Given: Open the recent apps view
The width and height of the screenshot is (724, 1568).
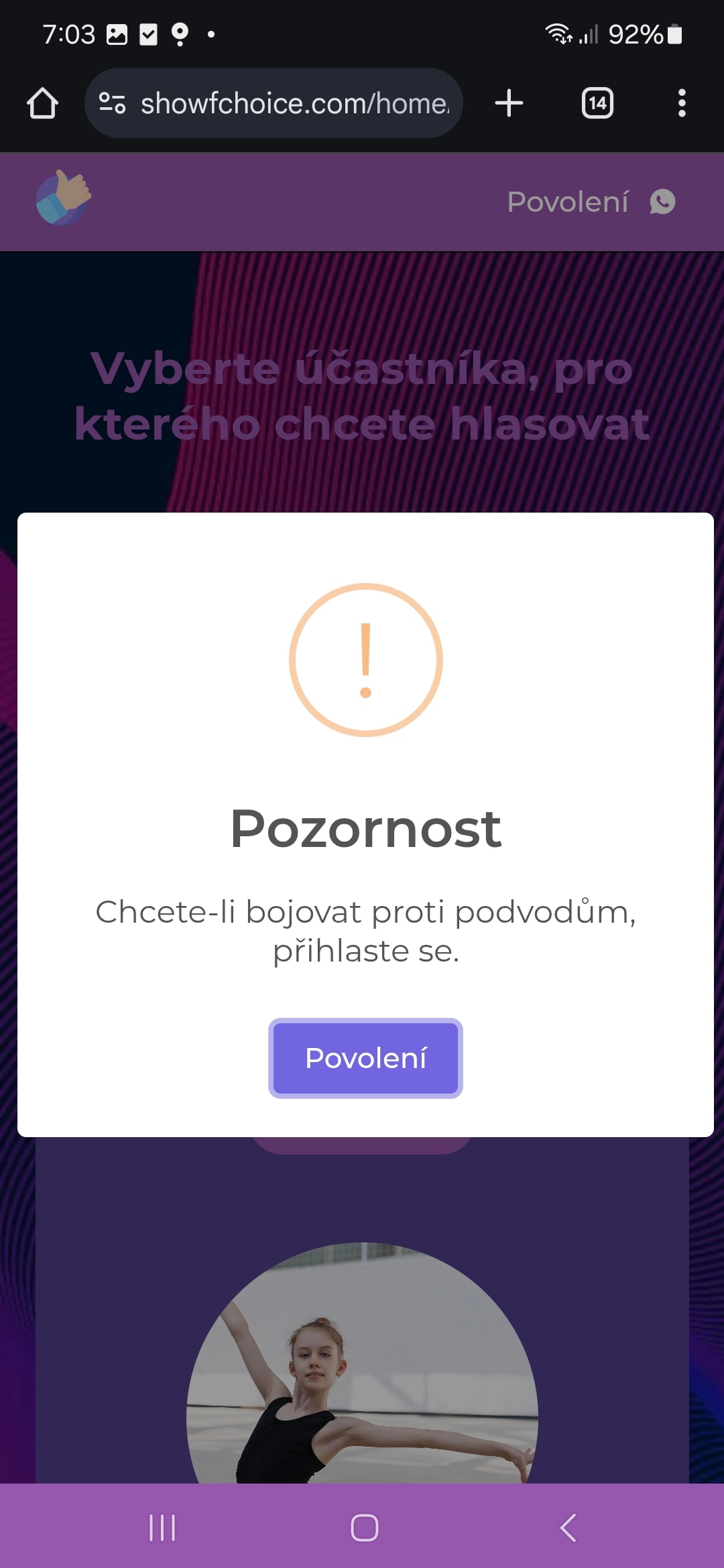Looking at the screenshot, I should pyautogui.click(x=162, y=1528).
